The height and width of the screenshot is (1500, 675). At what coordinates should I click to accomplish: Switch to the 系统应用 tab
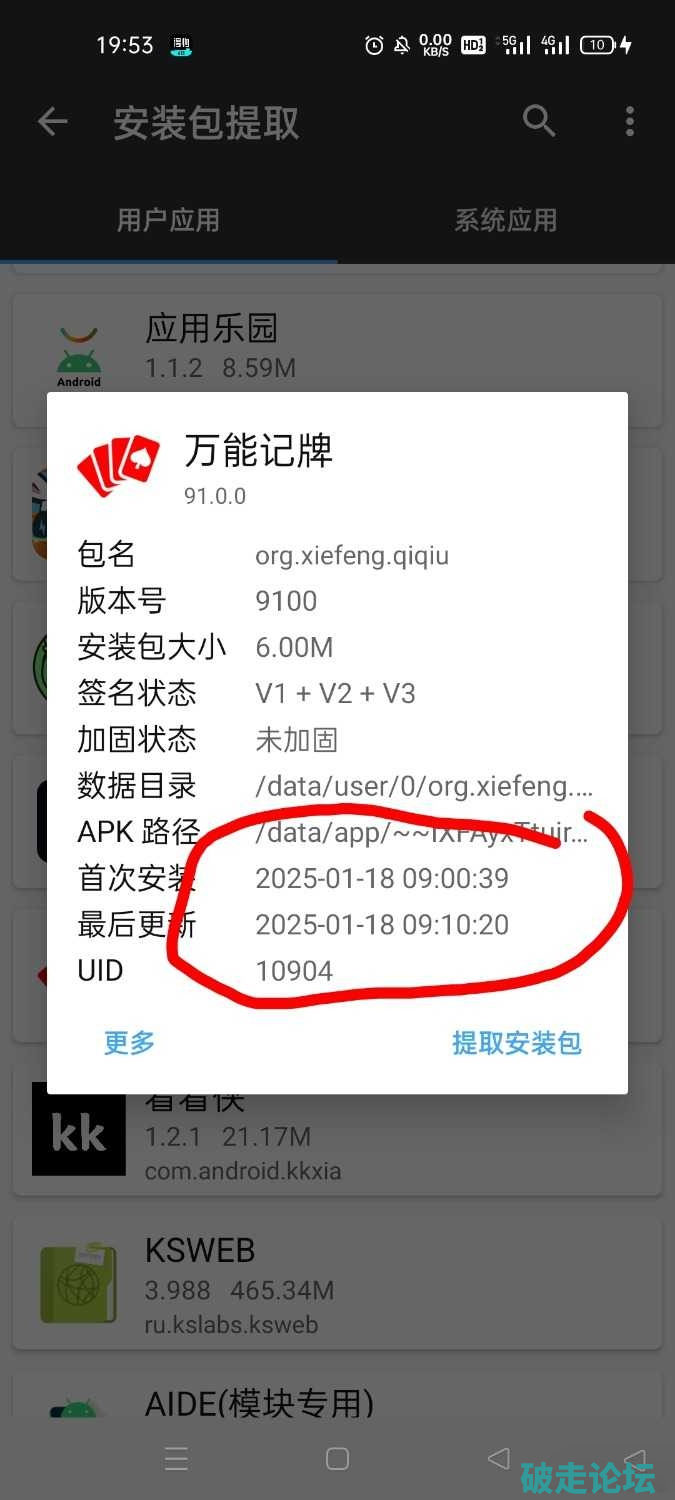pyautogui.click(x=505, y=220)
